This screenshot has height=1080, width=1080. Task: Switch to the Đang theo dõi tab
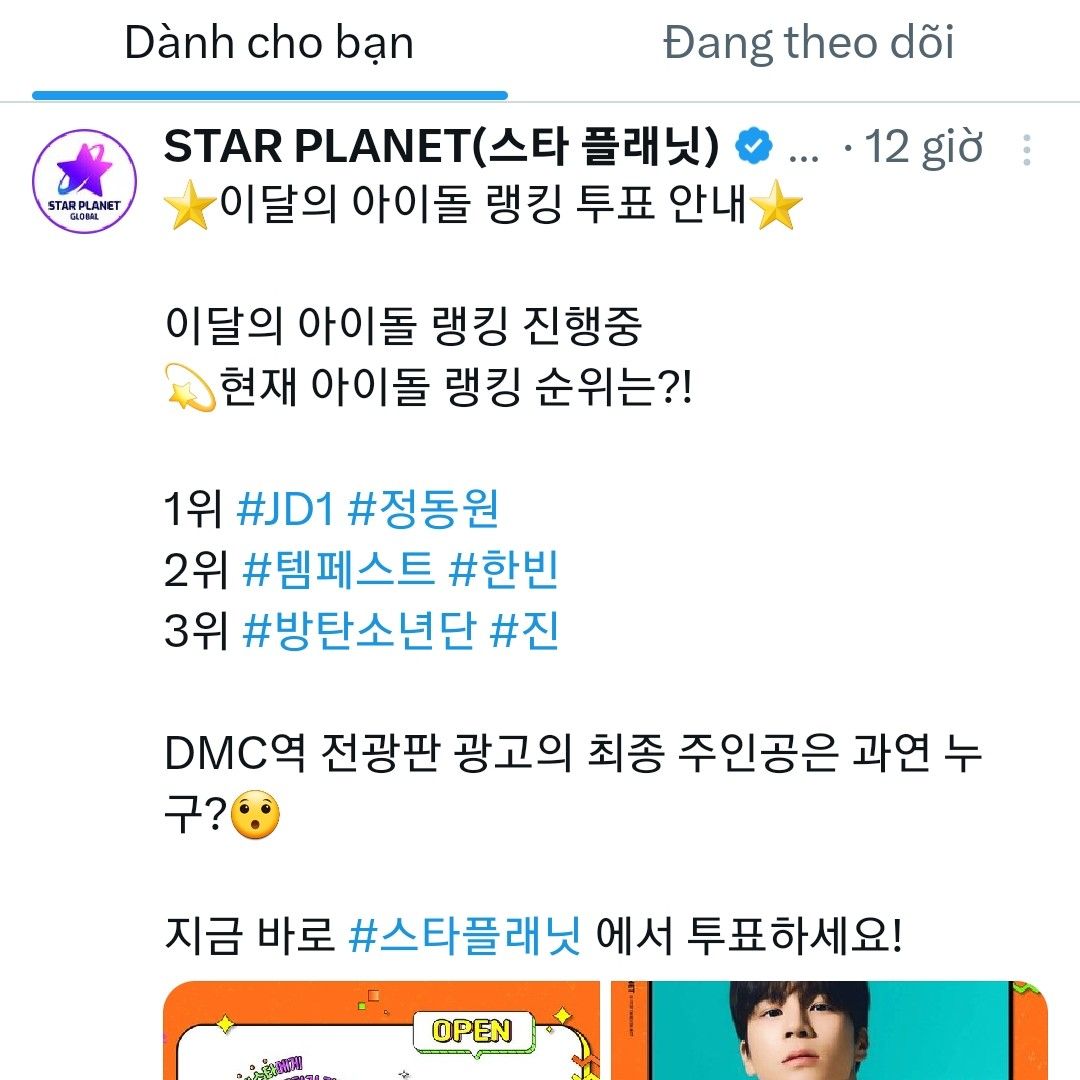pos(808,45)
